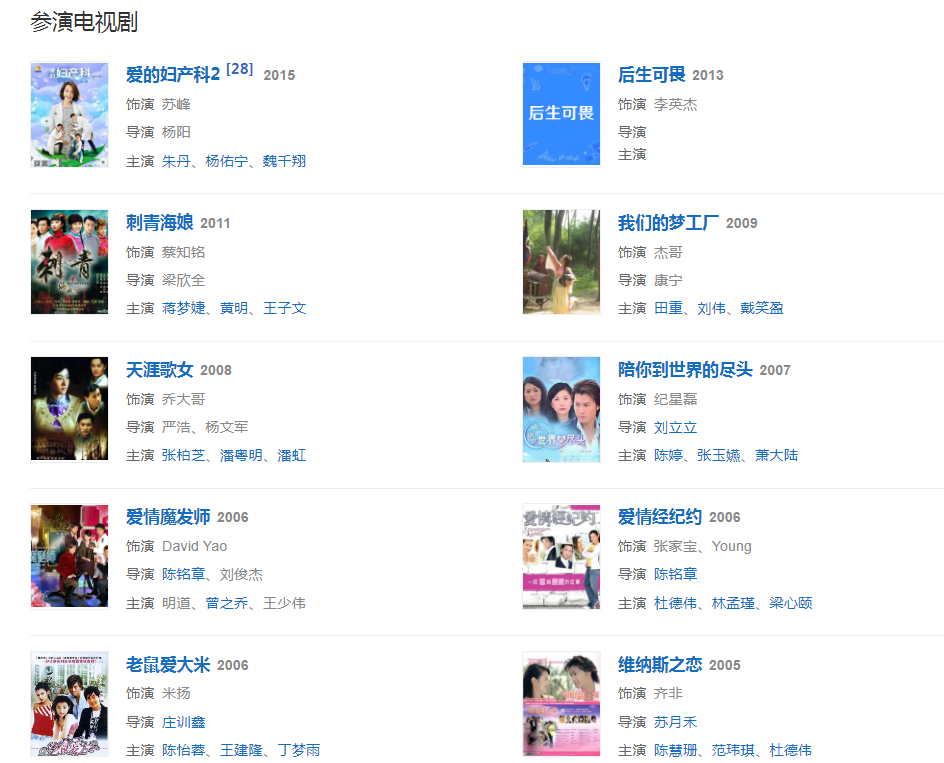View actor 张柏芝's page
This screenshot has width=944, height=763.
[x=183, y=456]
